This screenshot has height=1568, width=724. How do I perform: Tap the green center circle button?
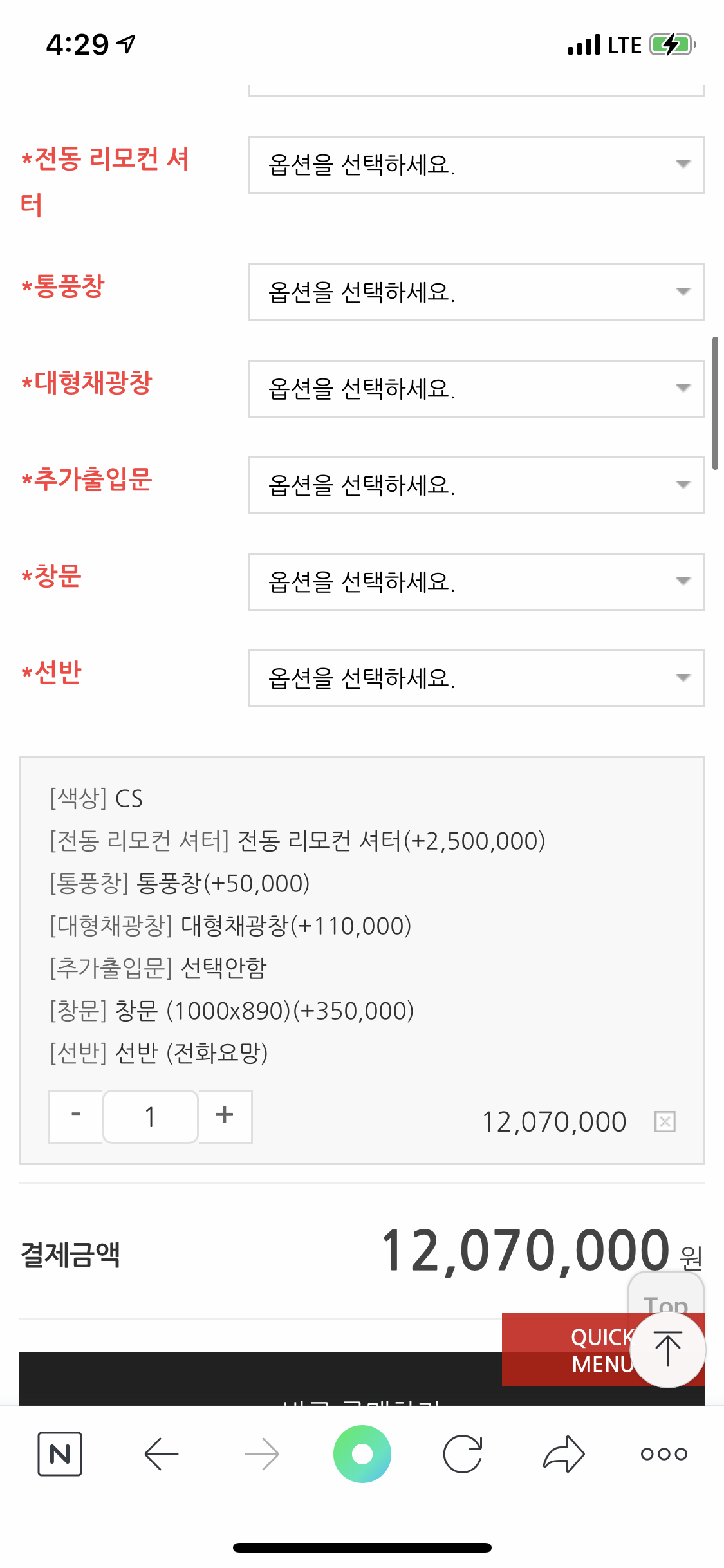coord(362,1453)
